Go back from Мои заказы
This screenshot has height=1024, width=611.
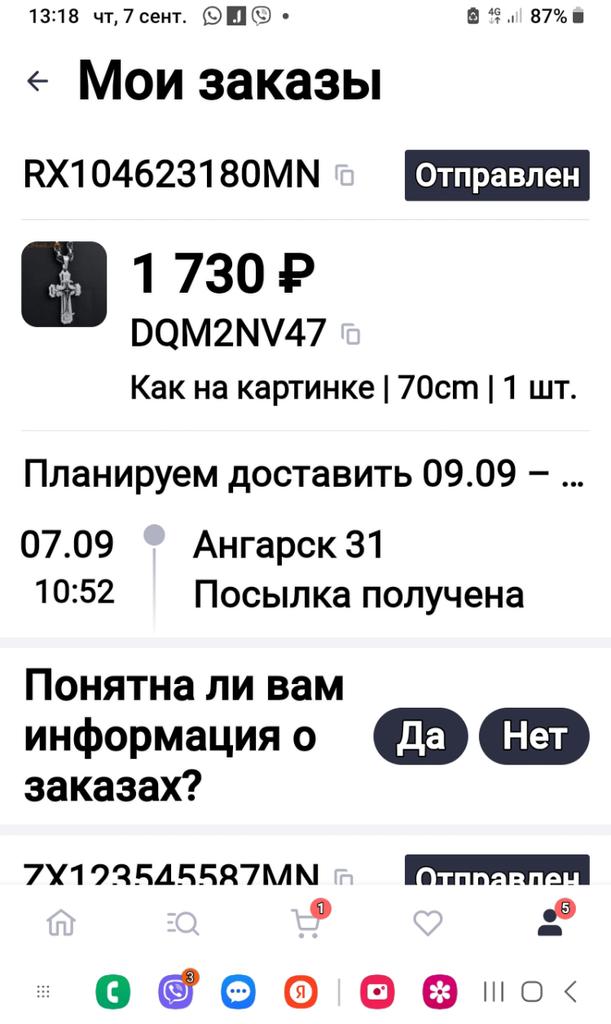(38, 82)
